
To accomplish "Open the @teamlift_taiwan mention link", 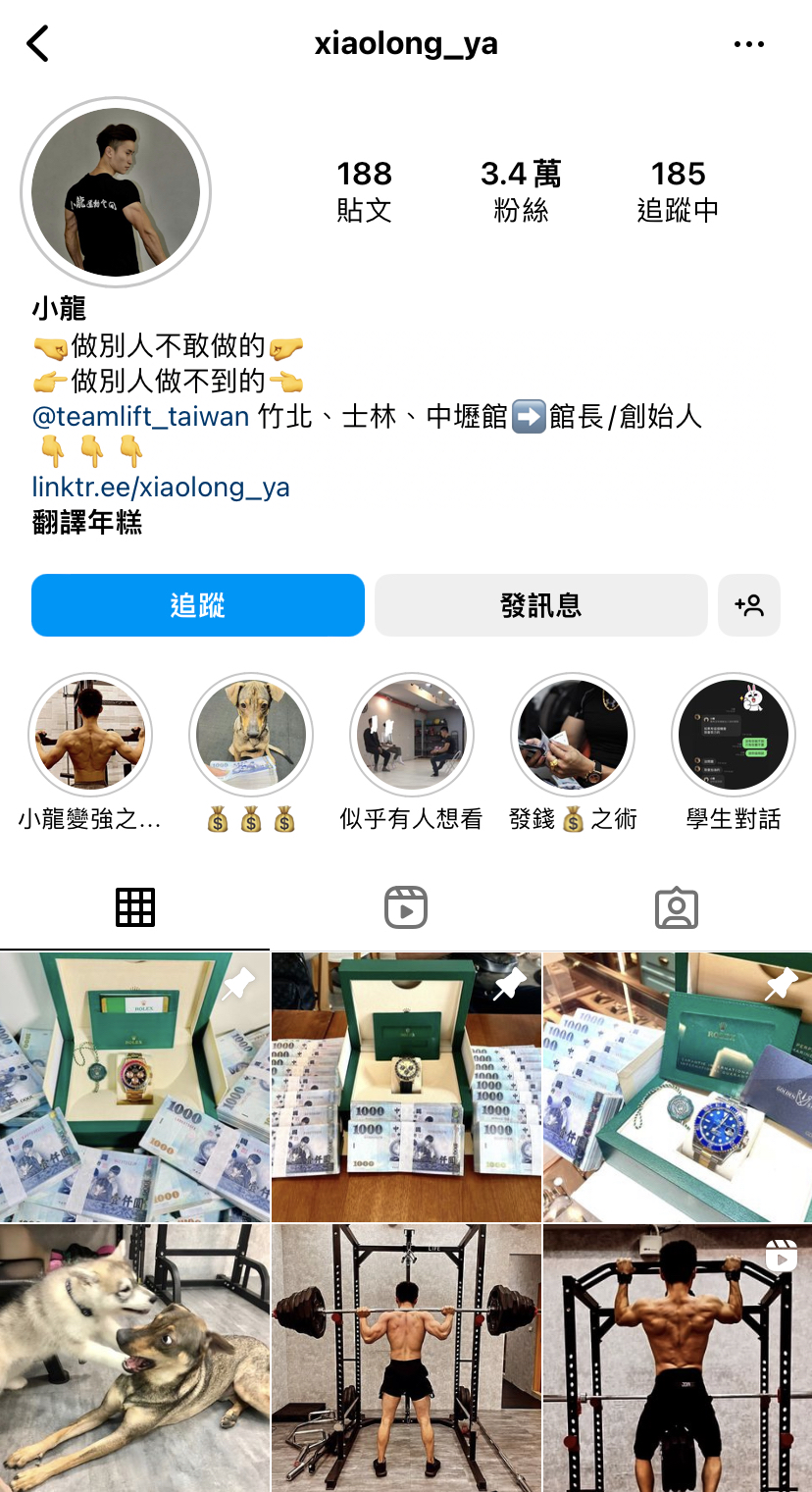I will [141, 417].
